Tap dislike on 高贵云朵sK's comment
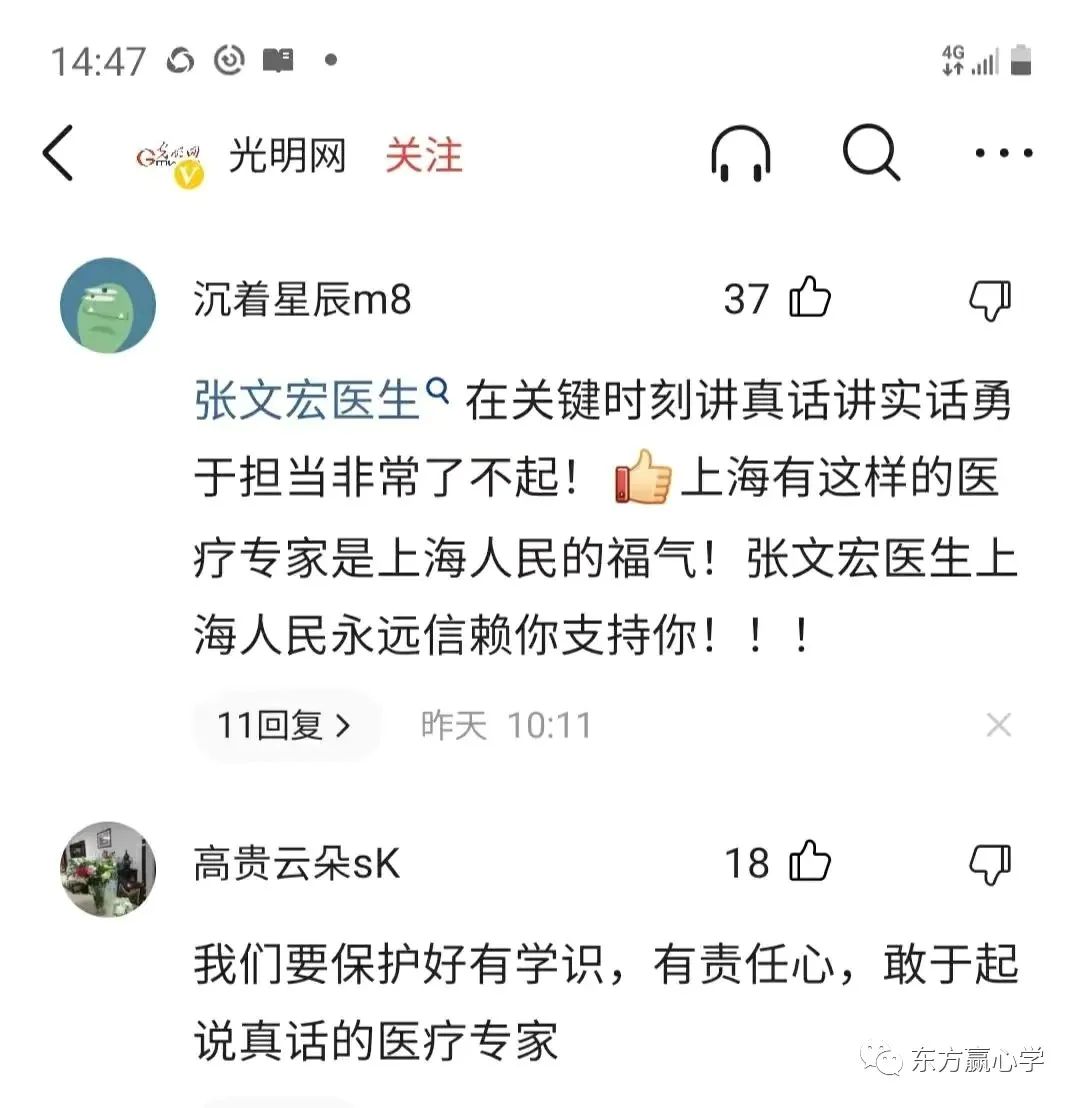 (x=989, y=862)
